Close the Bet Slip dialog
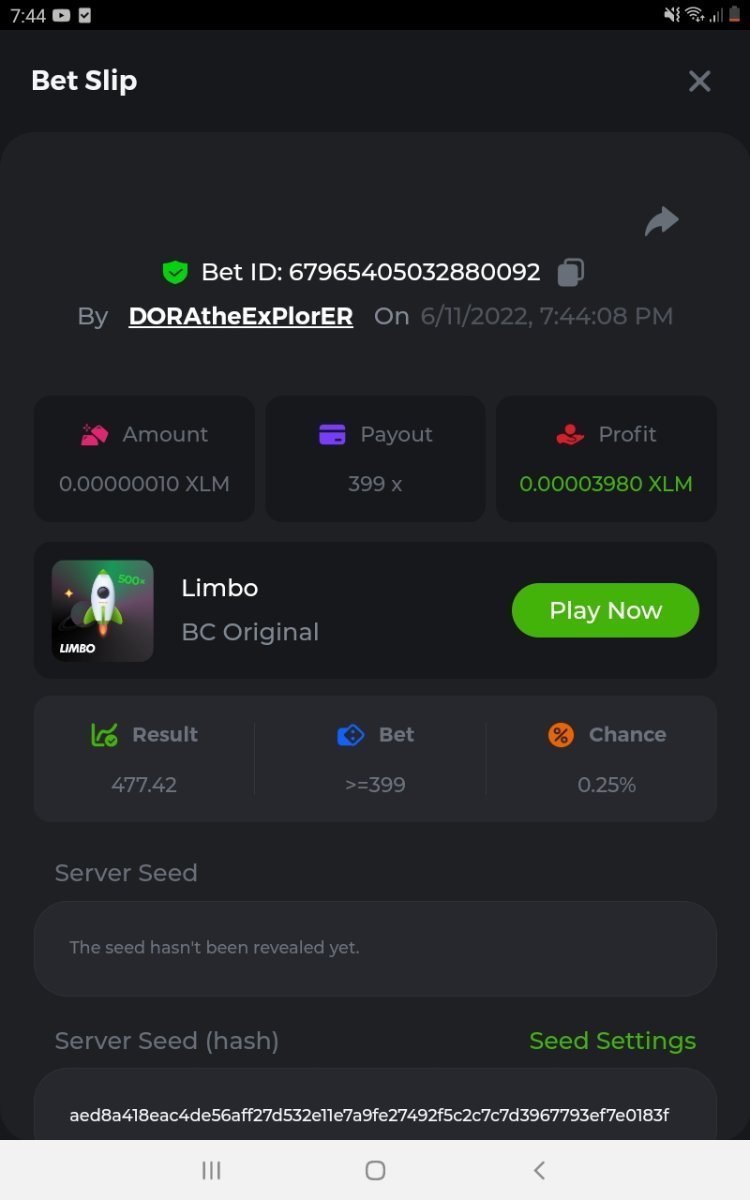The height and width of the screenshot is (1200, 750). pos(699,81)
